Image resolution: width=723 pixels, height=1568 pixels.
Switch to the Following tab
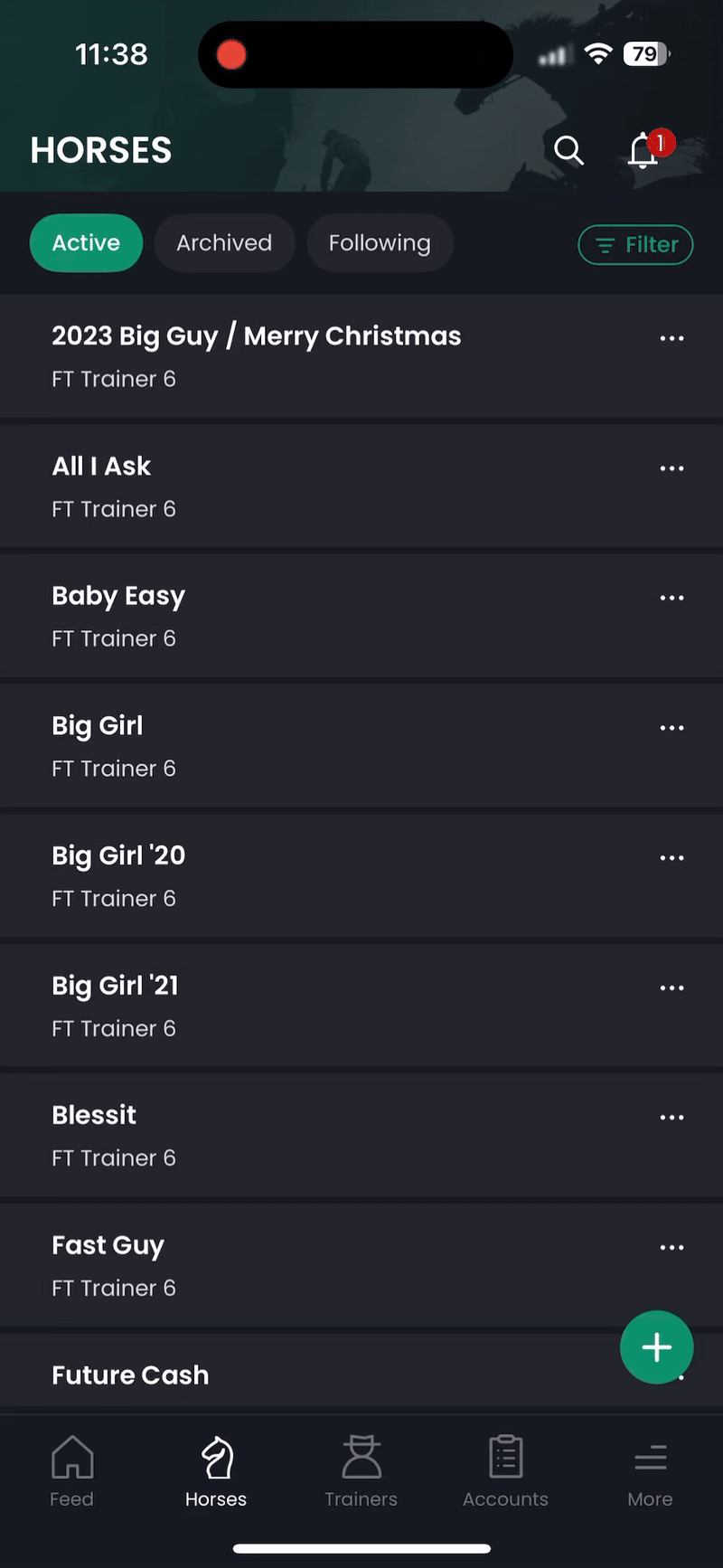pos(380,243)
